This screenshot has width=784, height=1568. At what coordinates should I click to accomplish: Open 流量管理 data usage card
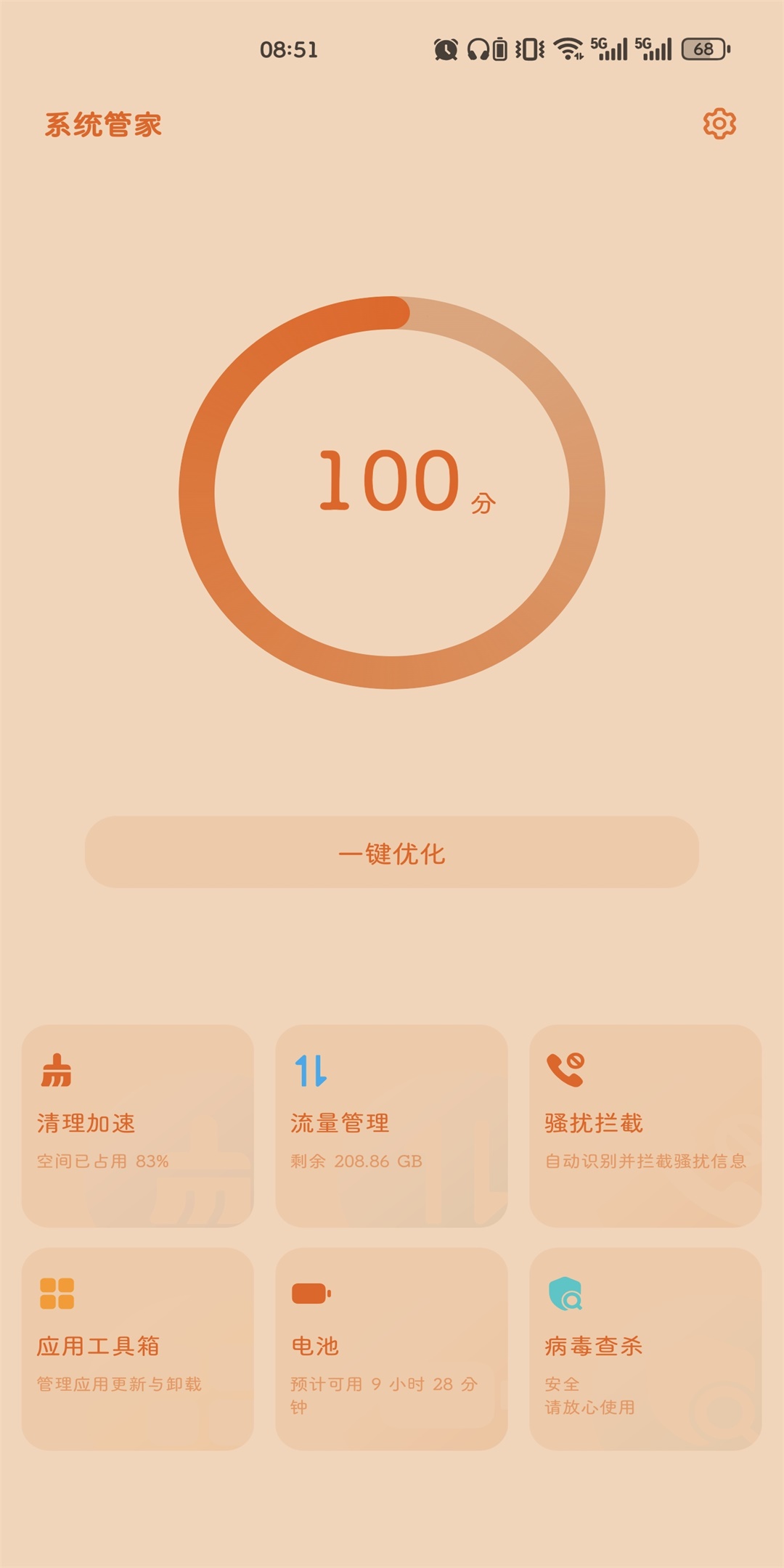(x=391, y=1125)
